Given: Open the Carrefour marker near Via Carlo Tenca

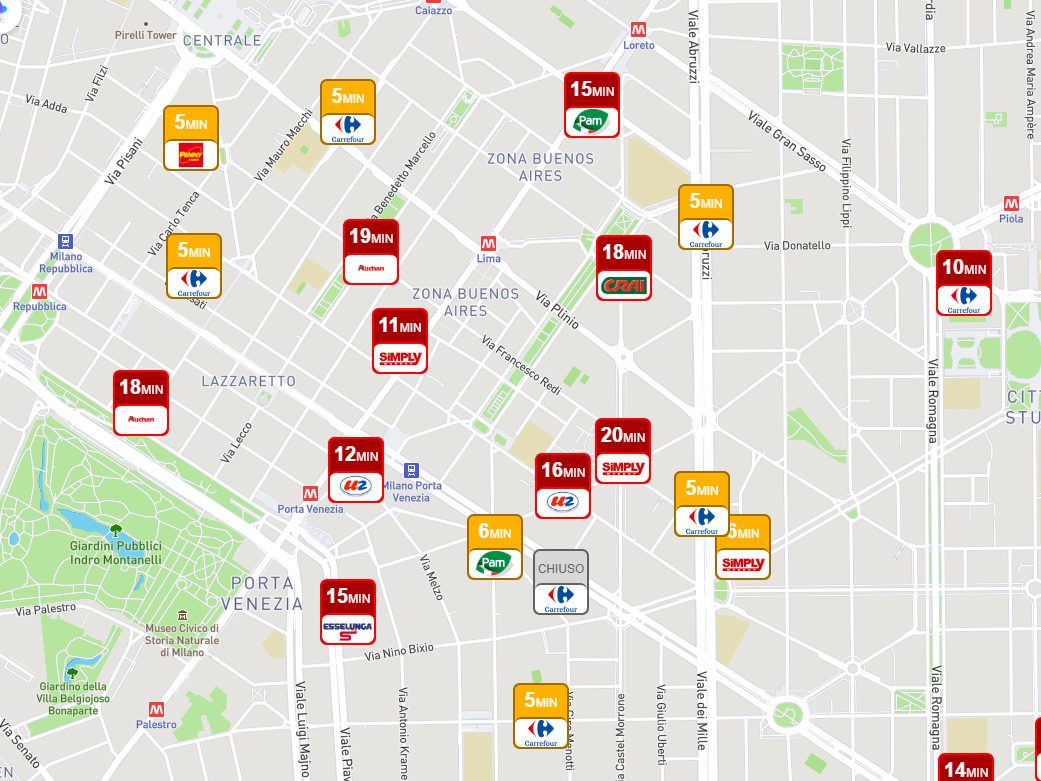Looking at the screenshot, I should point(194,266).
